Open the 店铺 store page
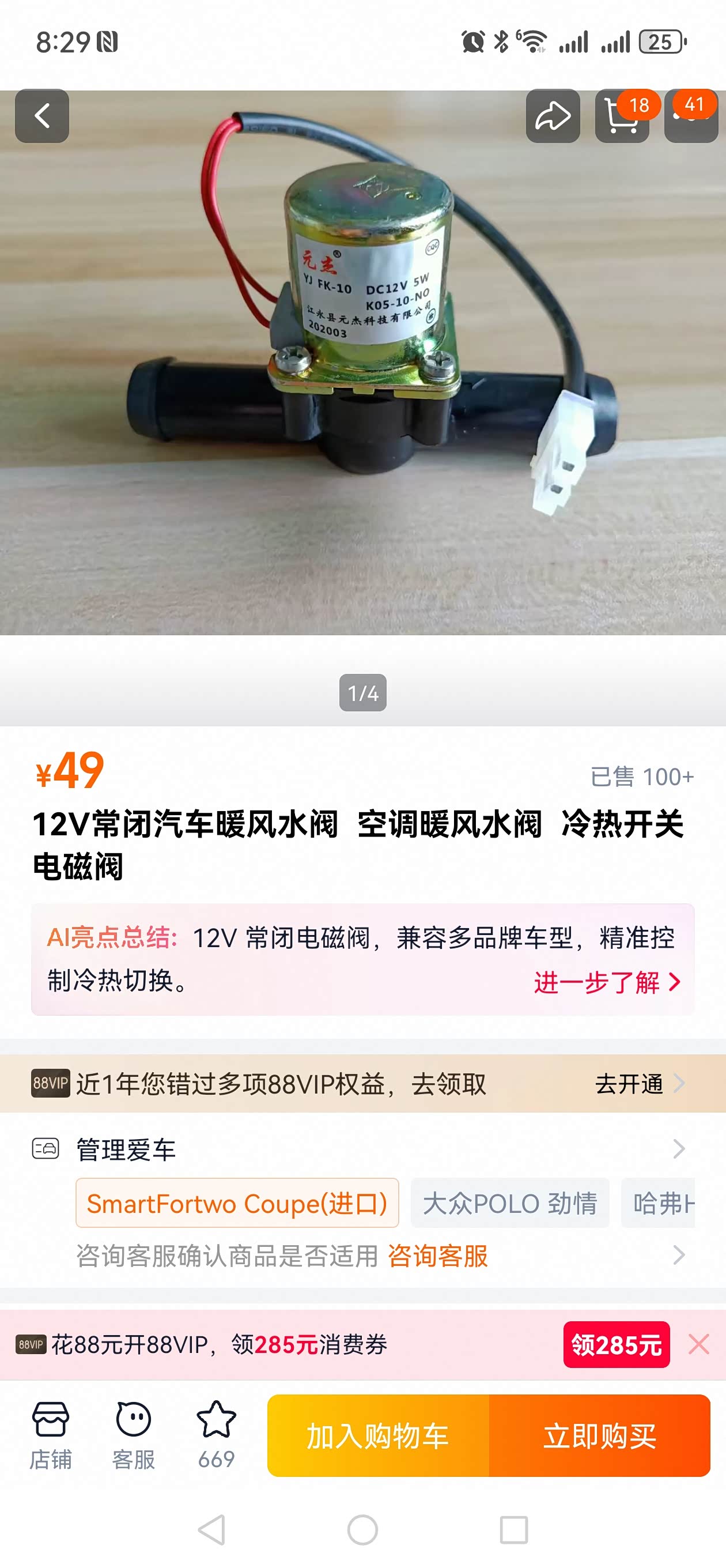 [x=51, y=1435]
